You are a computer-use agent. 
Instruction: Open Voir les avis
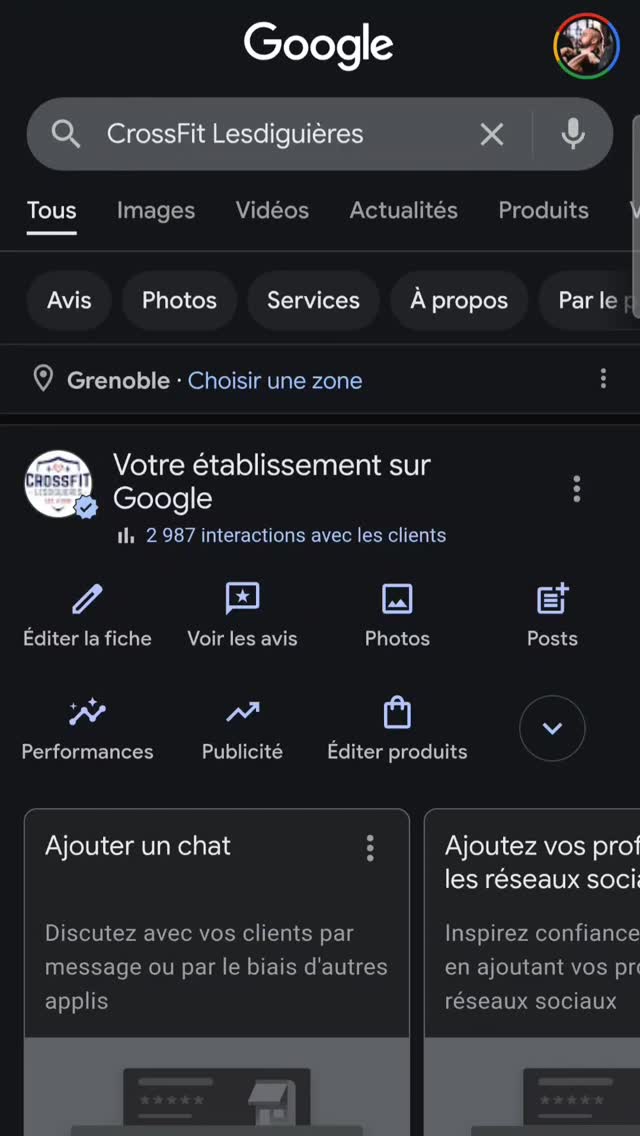click(242, 616)
